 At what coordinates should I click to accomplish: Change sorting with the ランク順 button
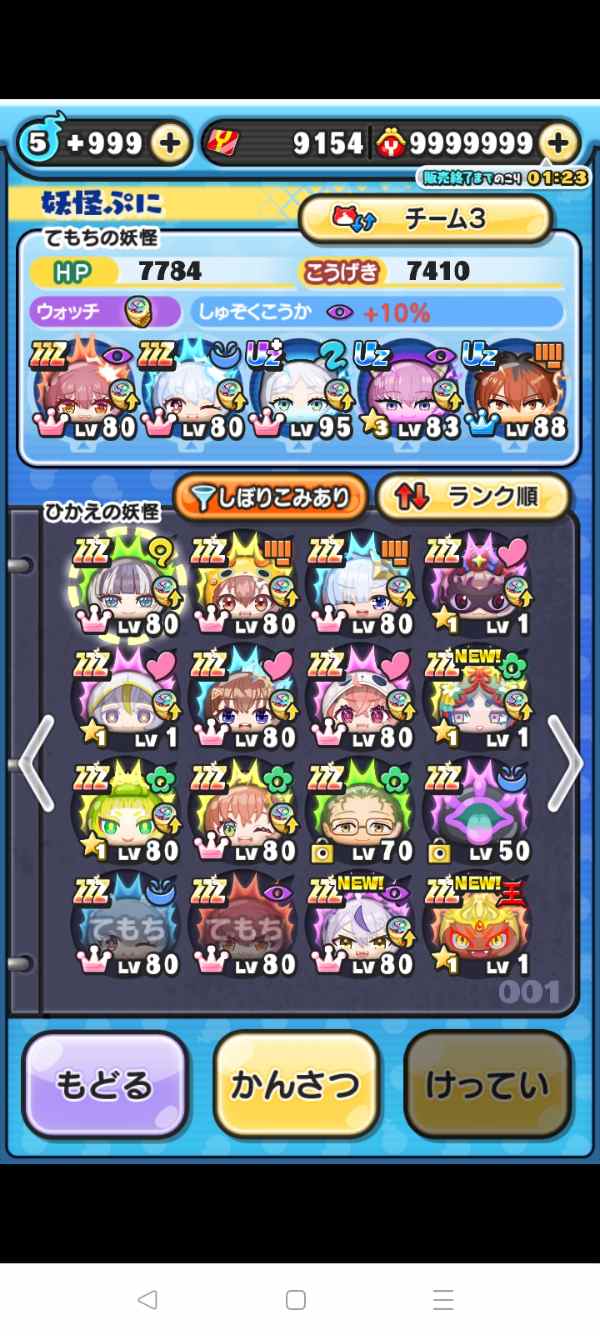pos(472,497)
